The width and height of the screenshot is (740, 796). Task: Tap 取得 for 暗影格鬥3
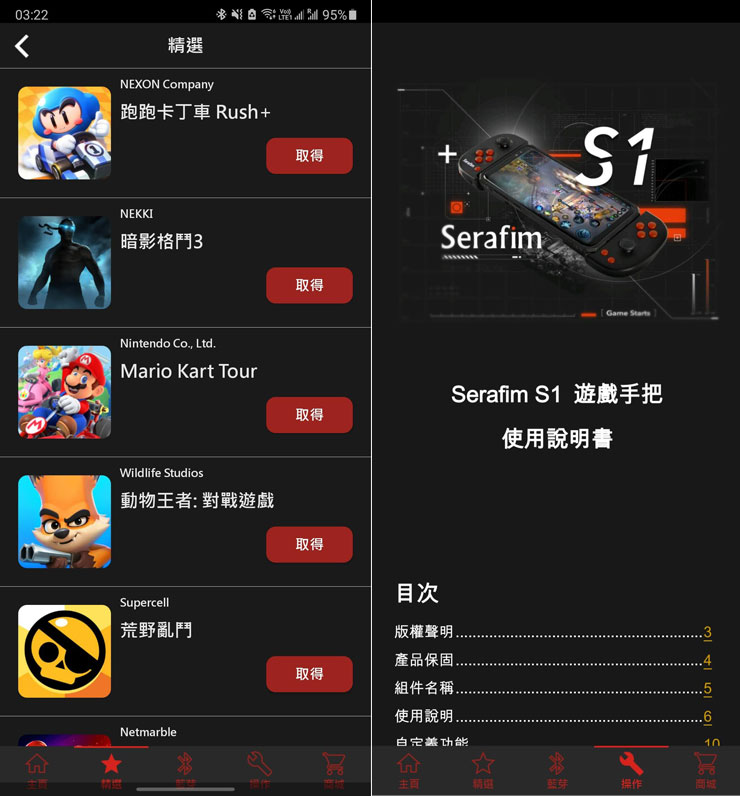tap(309, 285)
